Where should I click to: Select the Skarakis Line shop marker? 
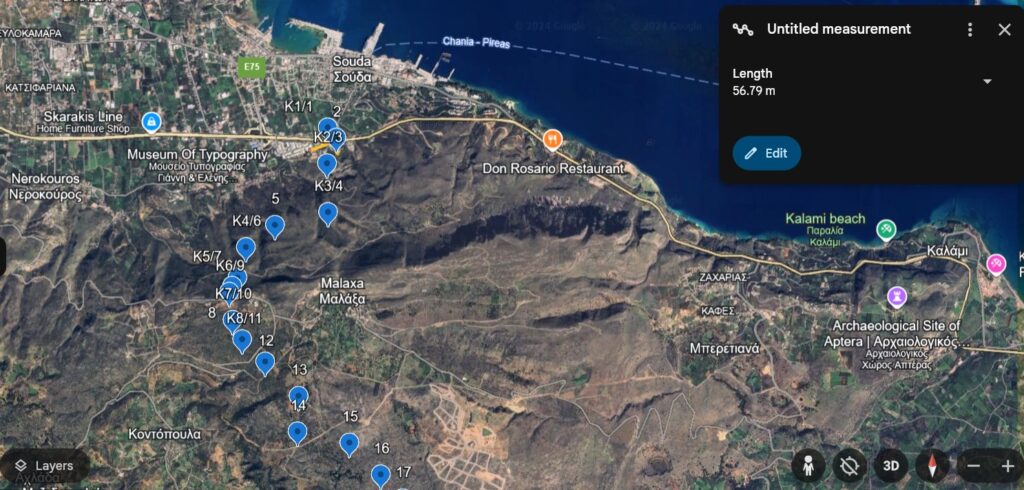click(151, 122)
